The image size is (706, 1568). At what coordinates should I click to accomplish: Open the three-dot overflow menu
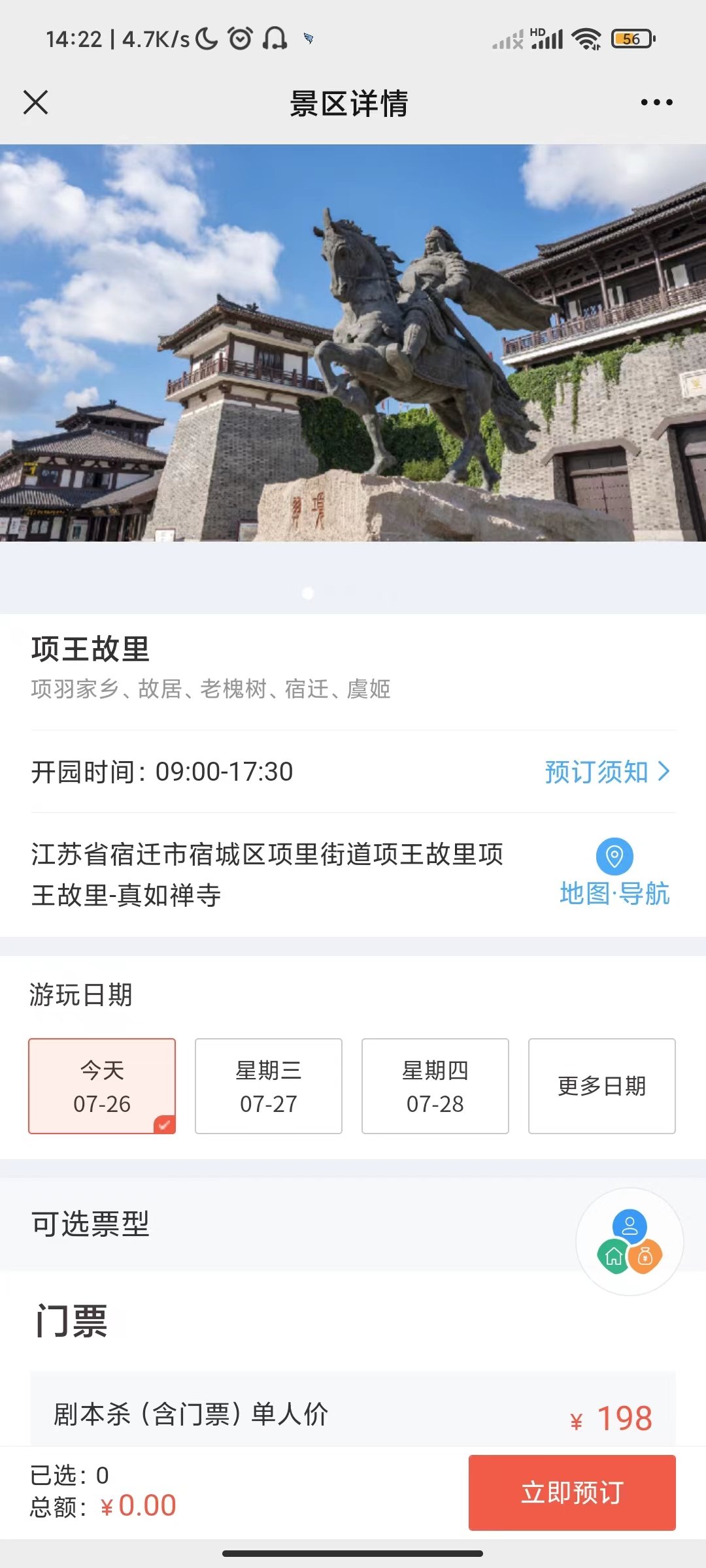[x=656, y=103]
